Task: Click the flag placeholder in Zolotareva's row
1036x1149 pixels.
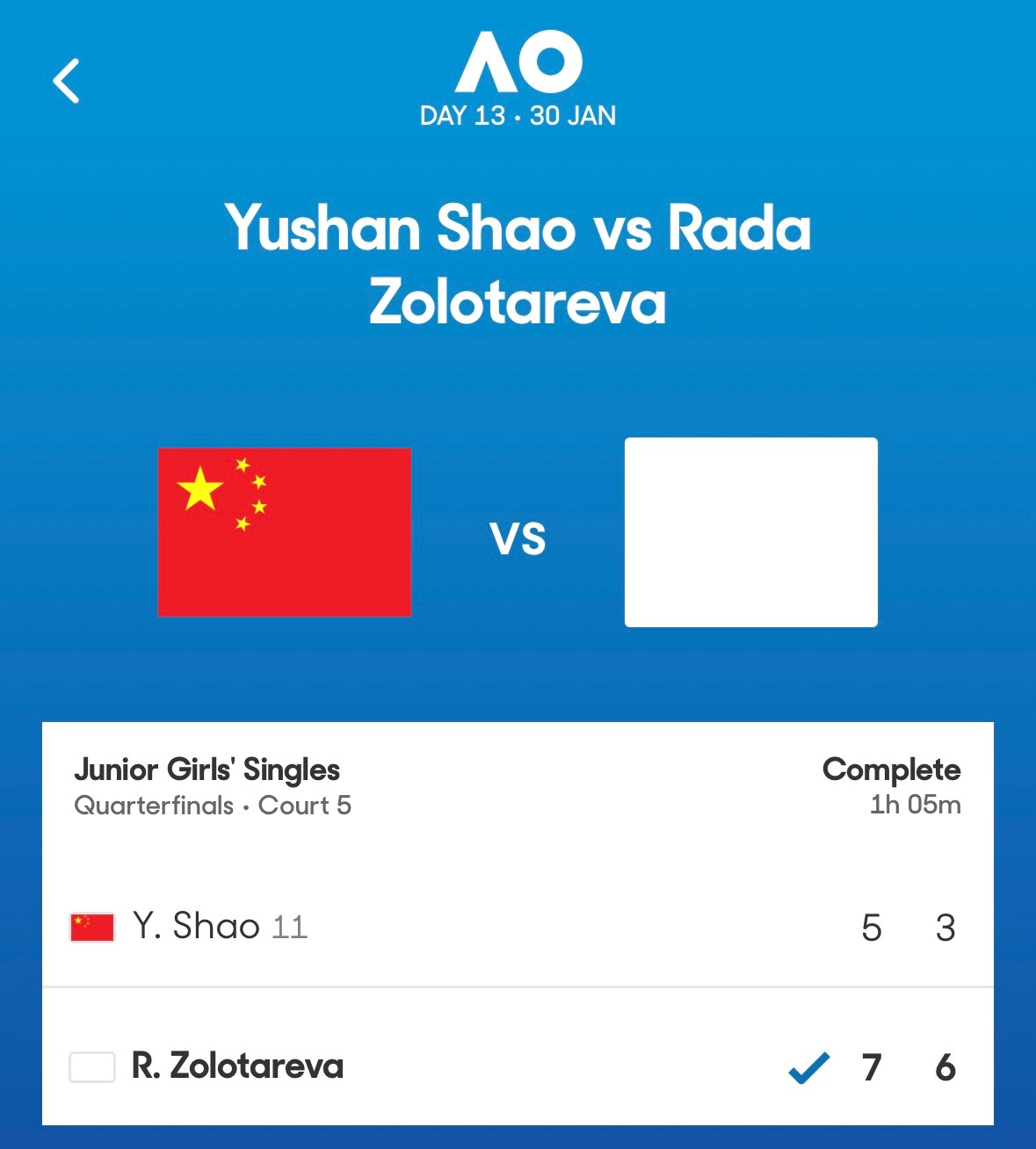Action: click(91, 1066)
